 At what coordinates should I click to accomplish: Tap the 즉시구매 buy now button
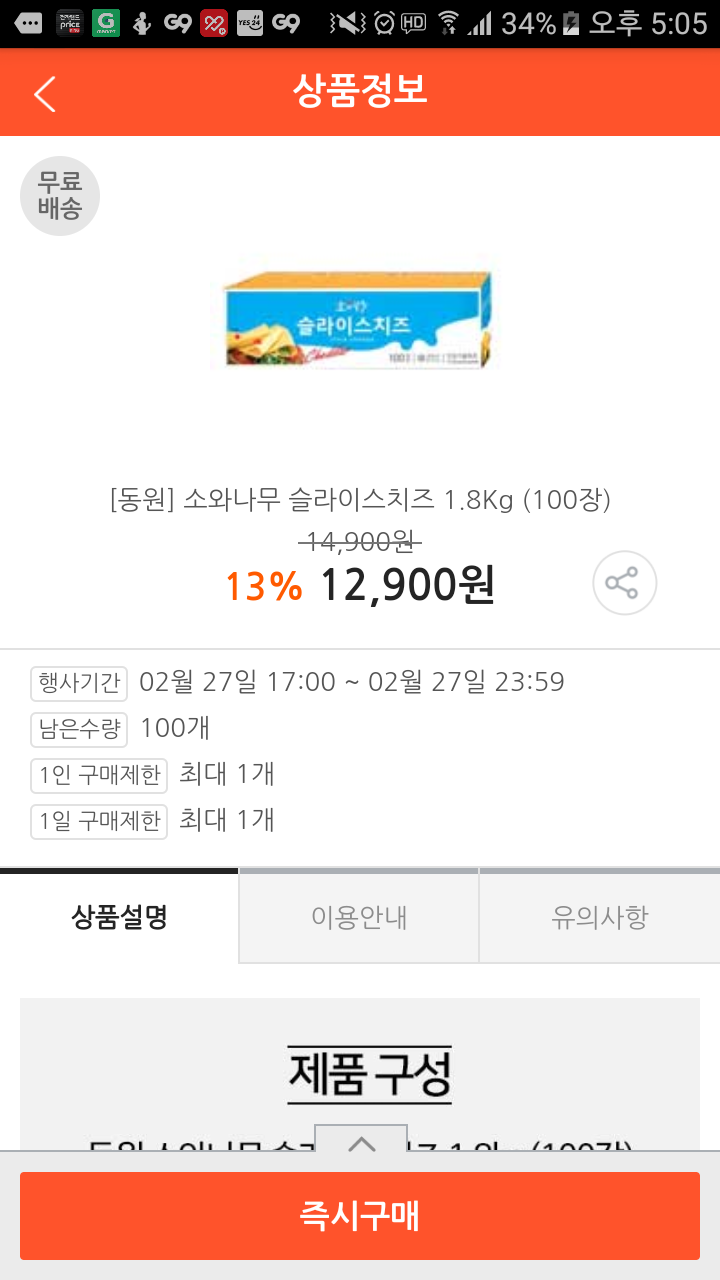tap(360, 1216)
